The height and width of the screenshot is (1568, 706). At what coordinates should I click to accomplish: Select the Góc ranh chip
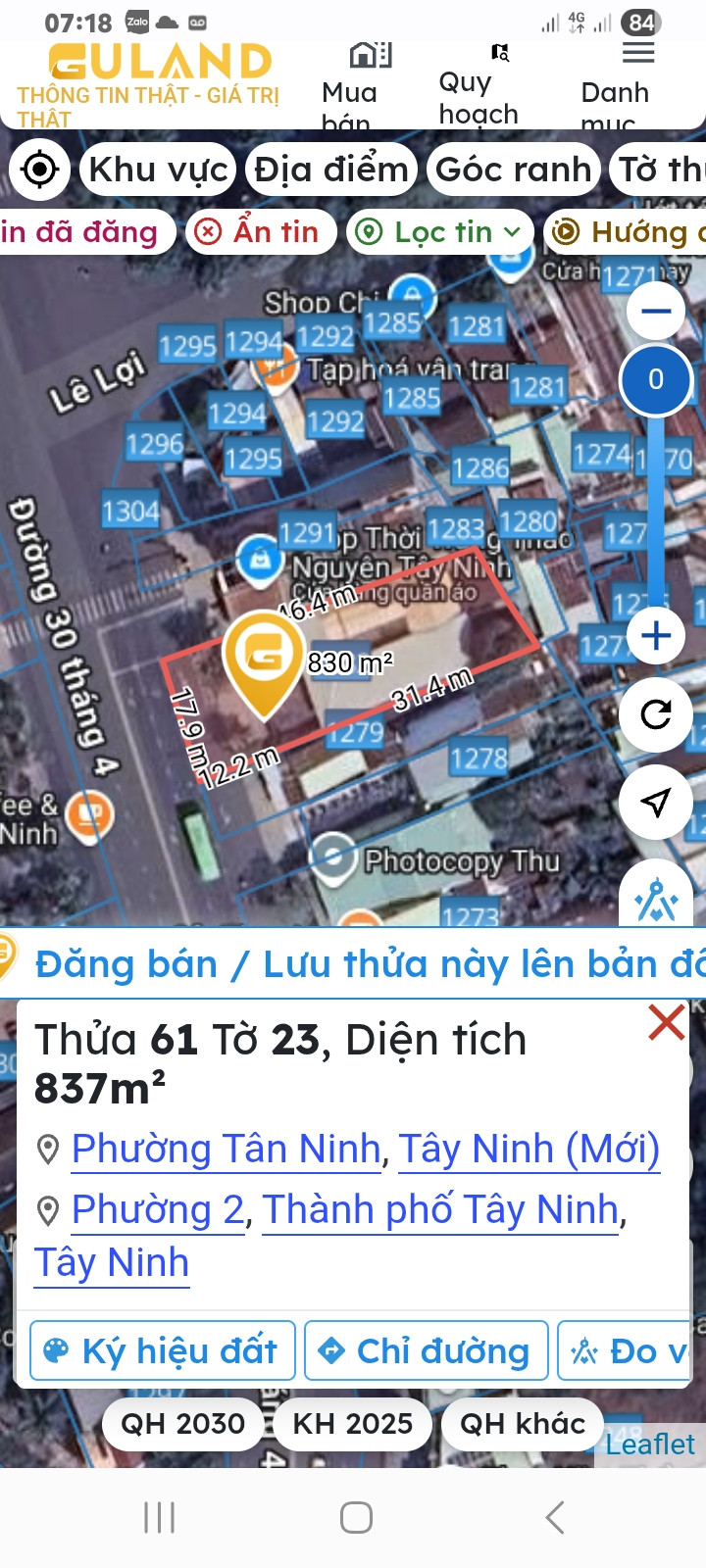pos(513,170)
